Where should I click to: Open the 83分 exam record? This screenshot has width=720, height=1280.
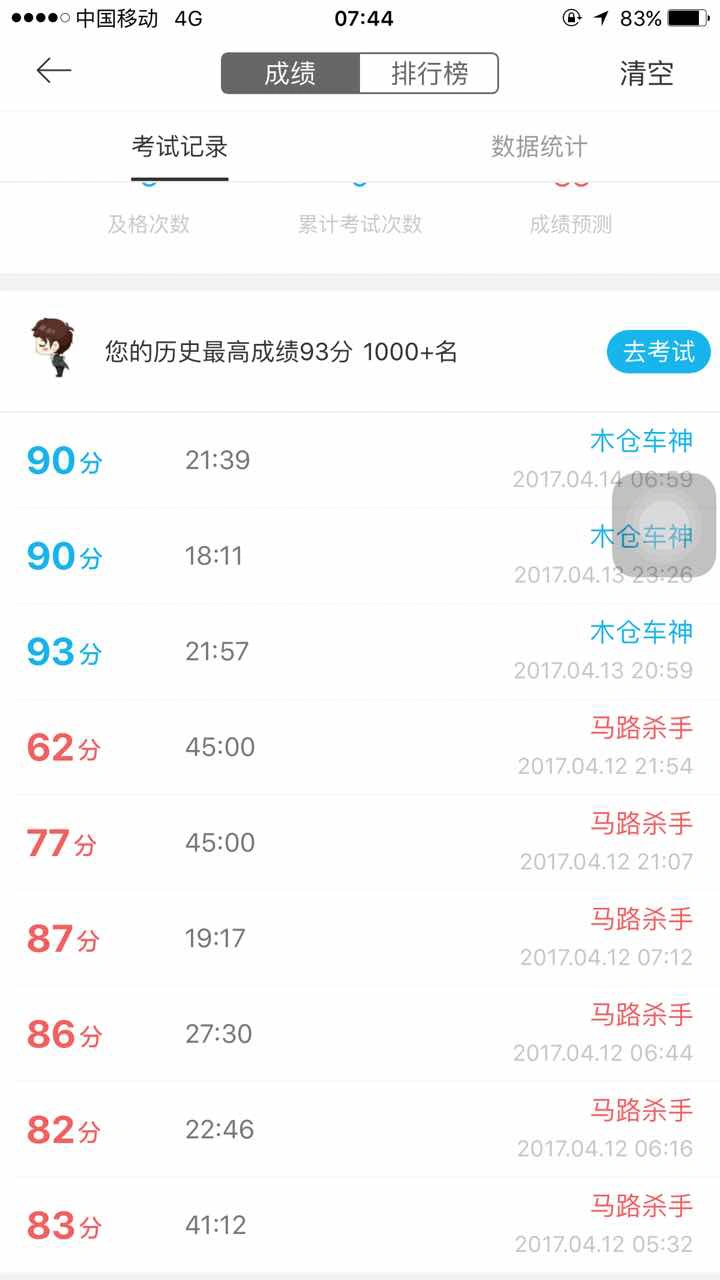point(360,1225)
